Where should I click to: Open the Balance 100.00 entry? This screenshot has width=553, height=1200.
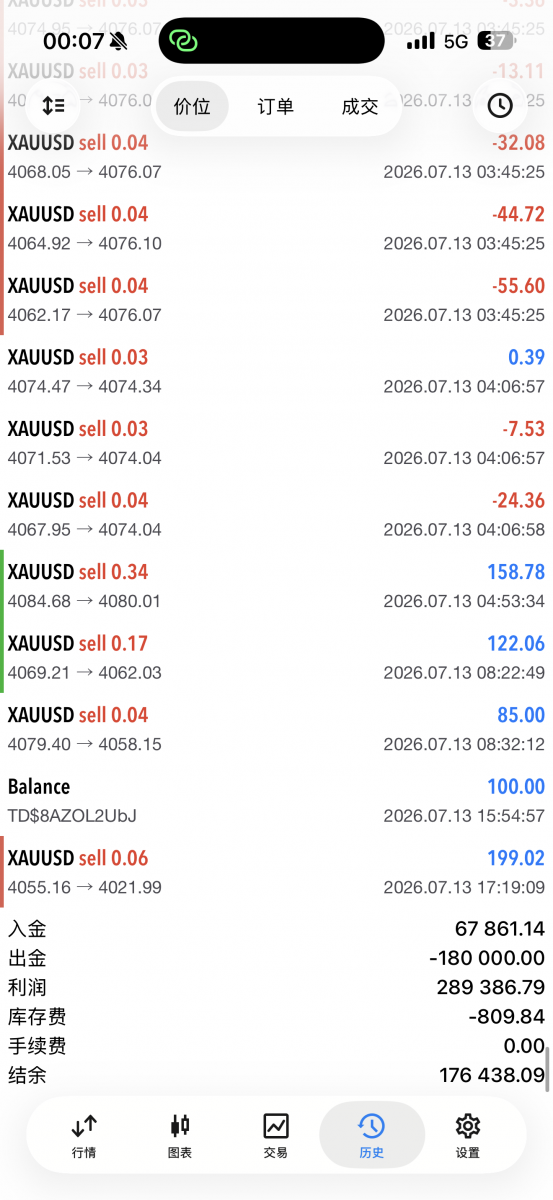(x=276, y=800)
